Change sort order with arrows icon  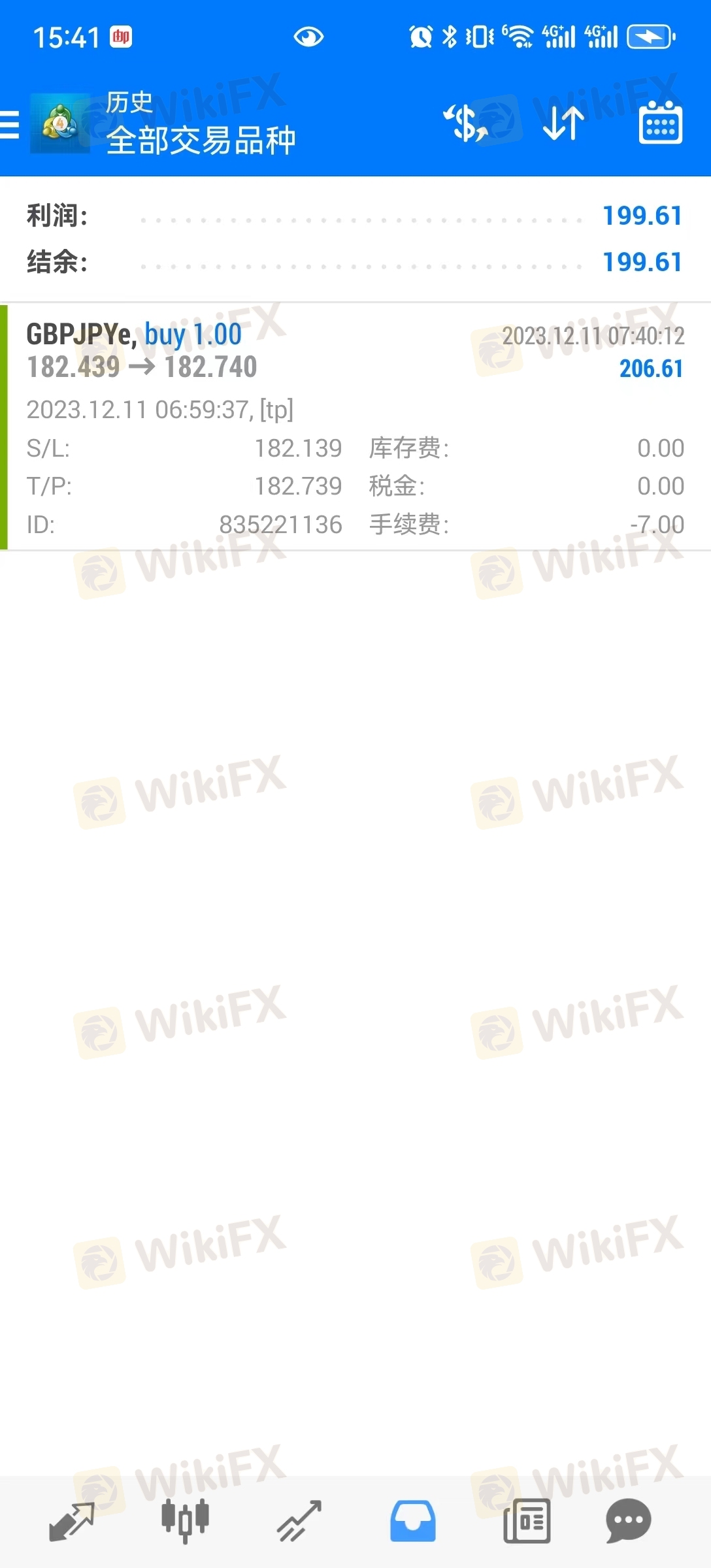(563, 123)
